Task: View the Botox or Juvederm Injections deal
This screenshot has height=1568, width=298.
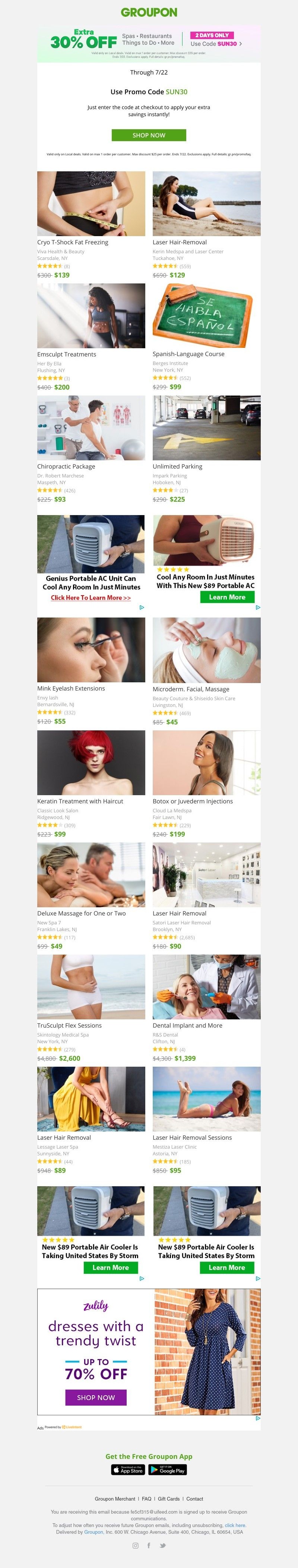Action: click(206, 762)
